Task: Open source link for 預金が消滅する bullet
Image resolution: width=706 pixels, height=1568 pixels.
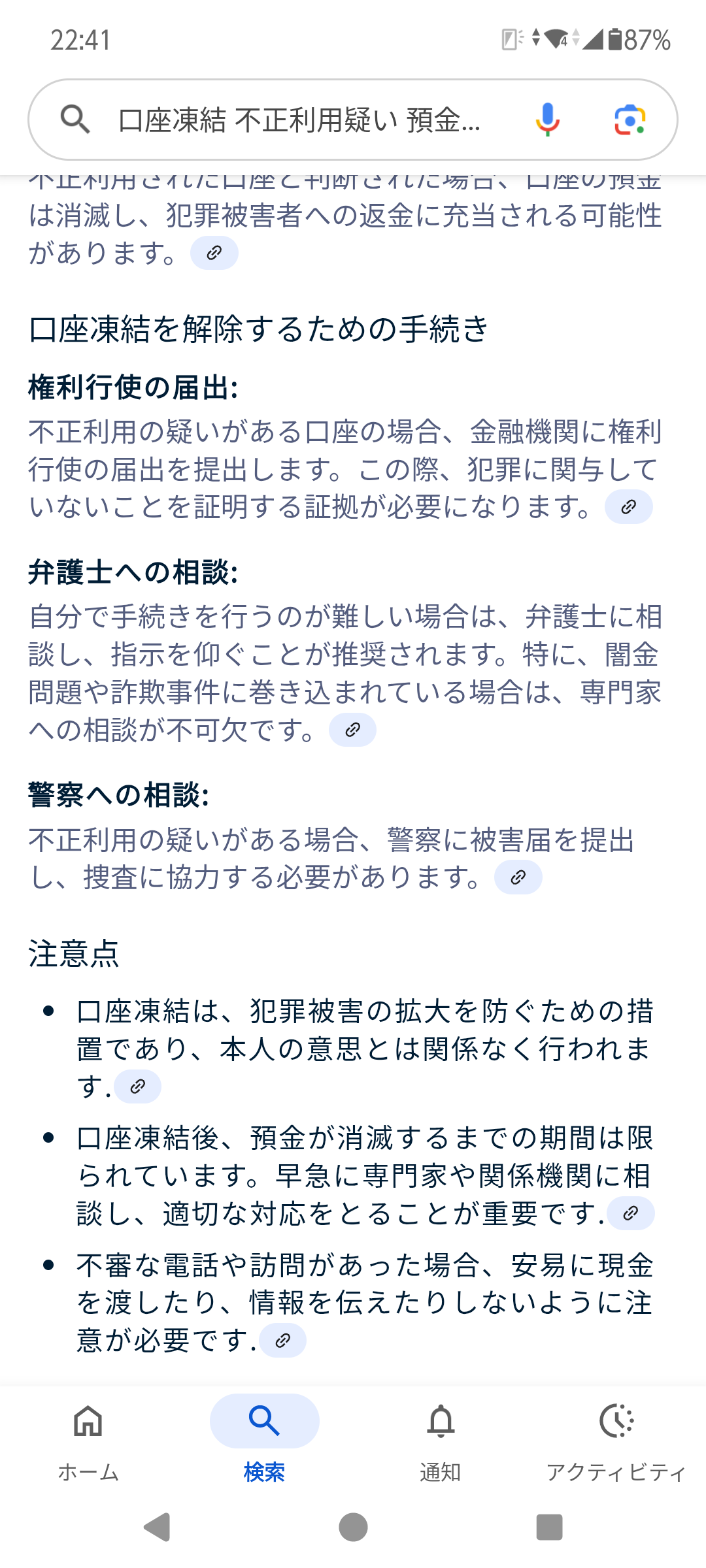Action: (630, 1213)
